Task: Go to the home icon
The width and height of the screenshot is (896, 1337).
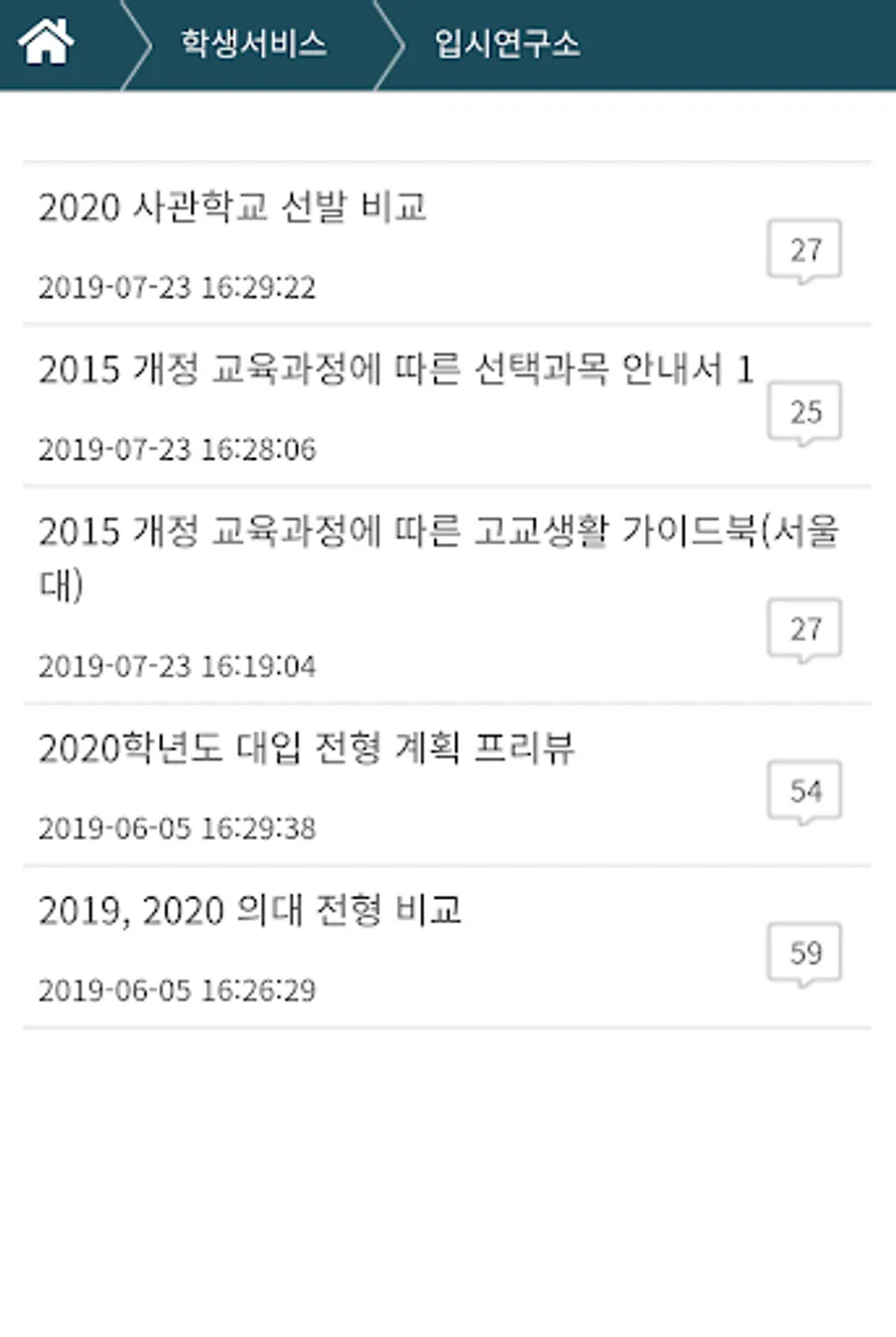Action: pos(46,42)
